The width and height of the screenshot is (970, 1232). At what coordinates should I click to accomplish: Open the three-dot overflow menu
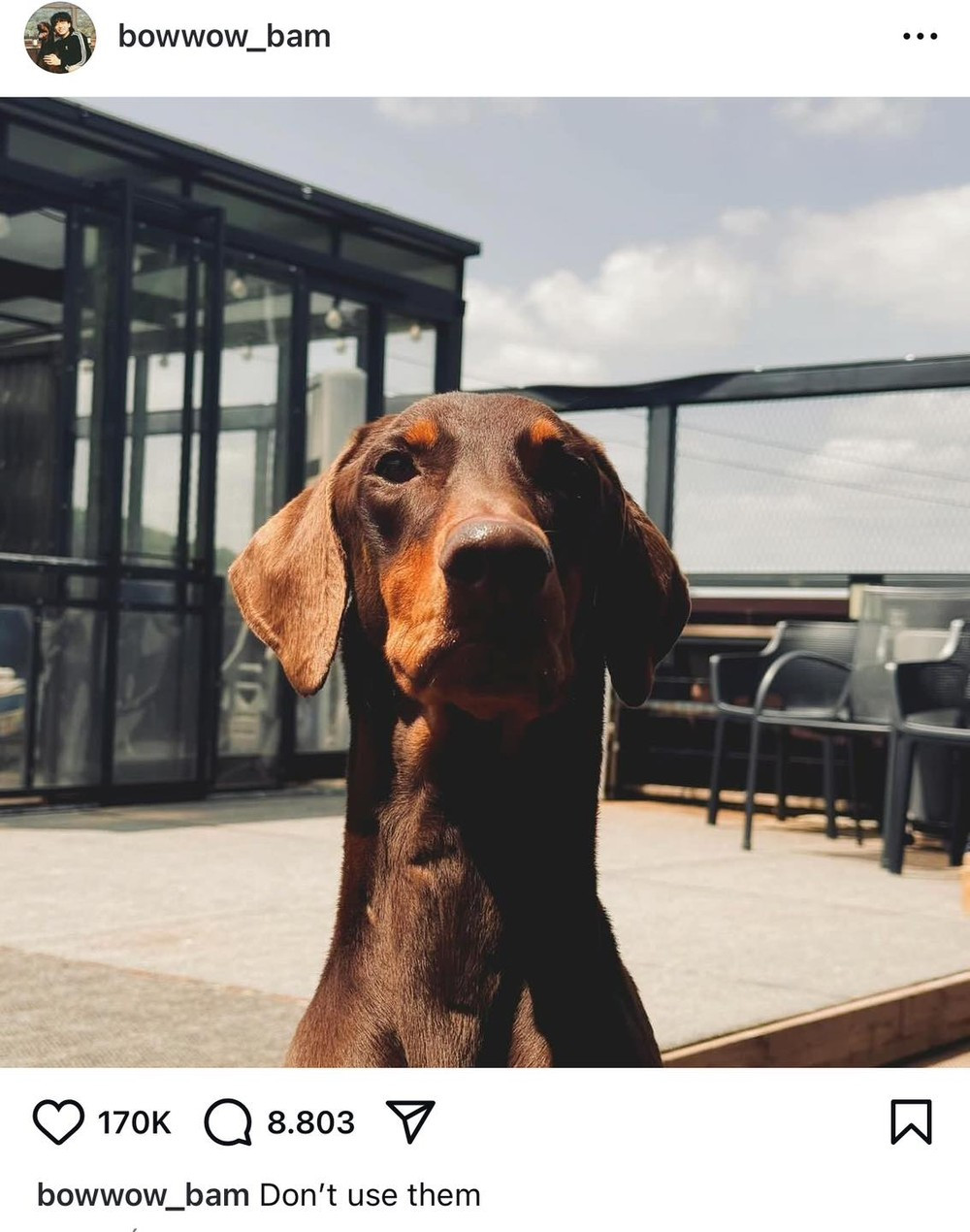point(919,37)
